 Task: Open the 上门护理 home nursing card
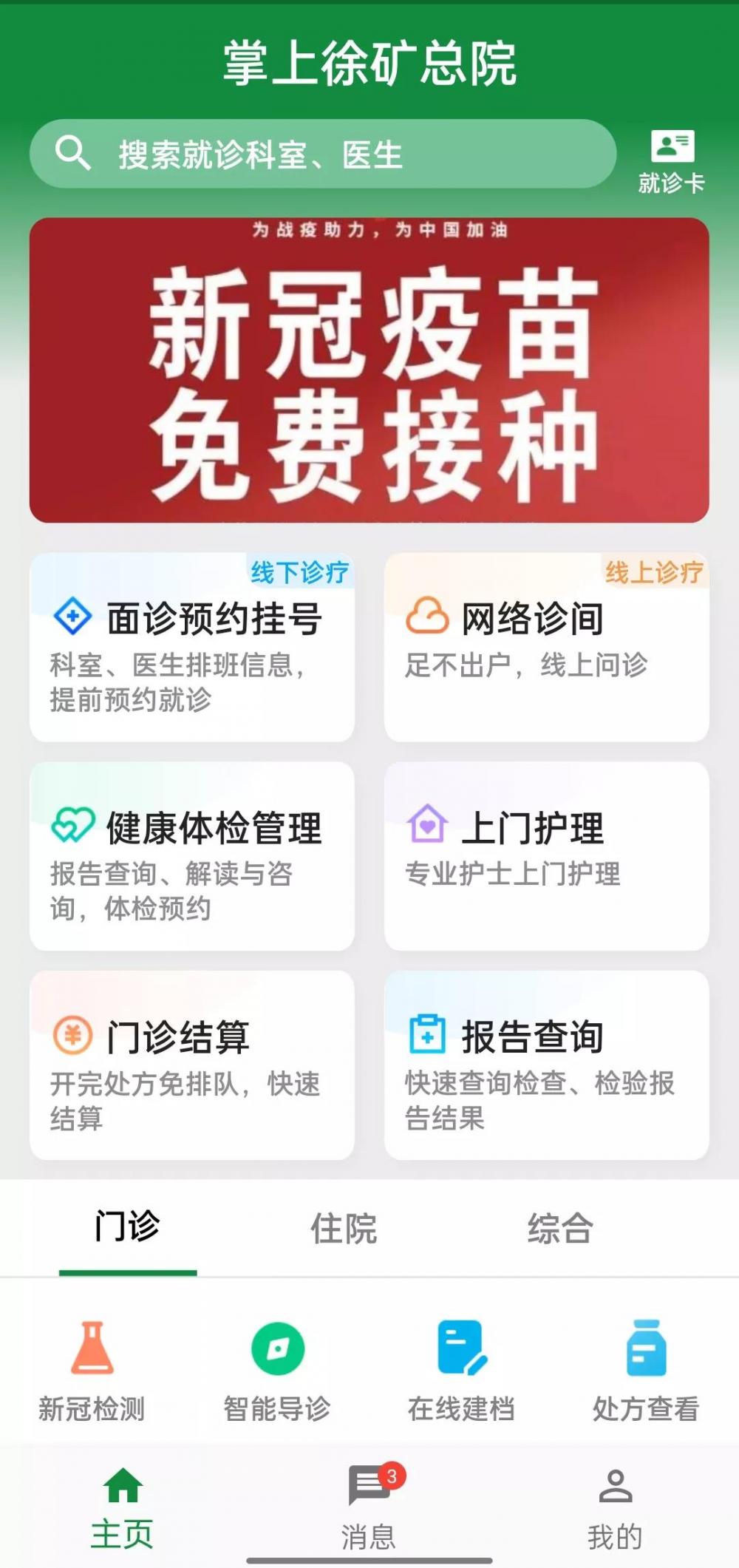547,857
